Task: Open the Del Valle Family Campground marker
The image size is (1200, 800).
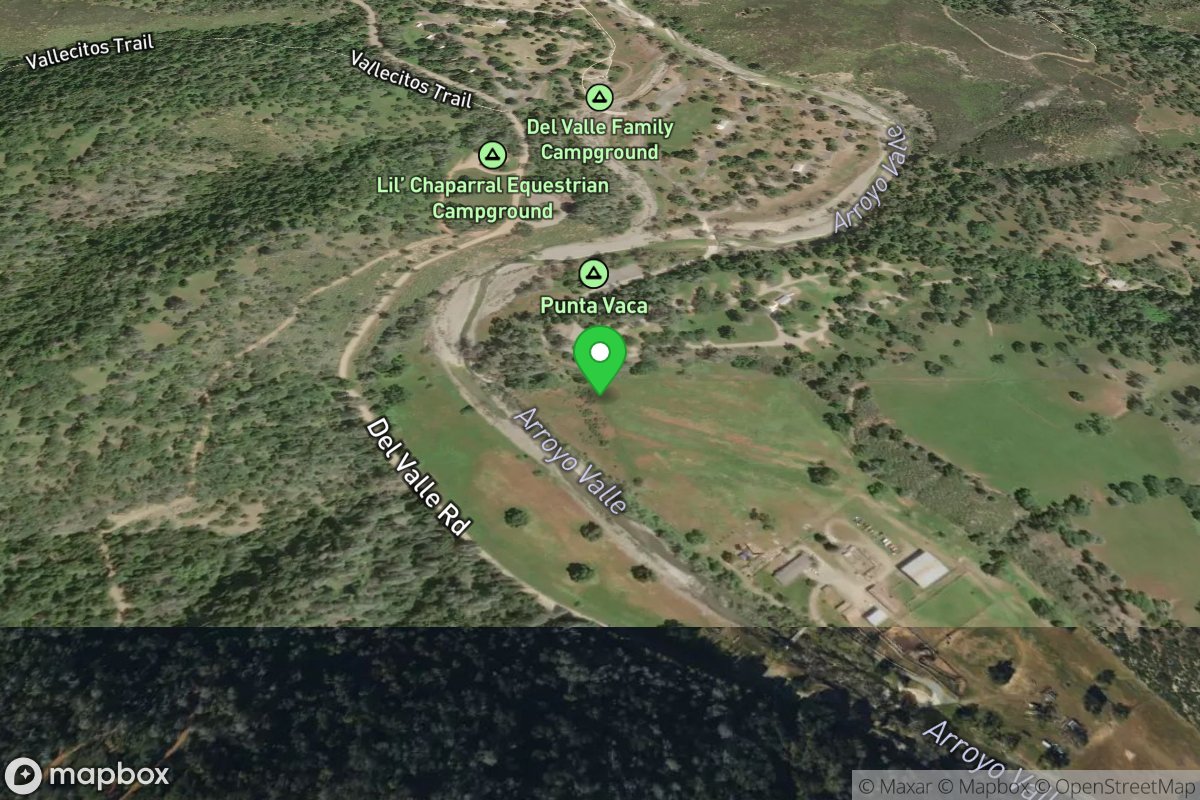Action: [598, 98]
